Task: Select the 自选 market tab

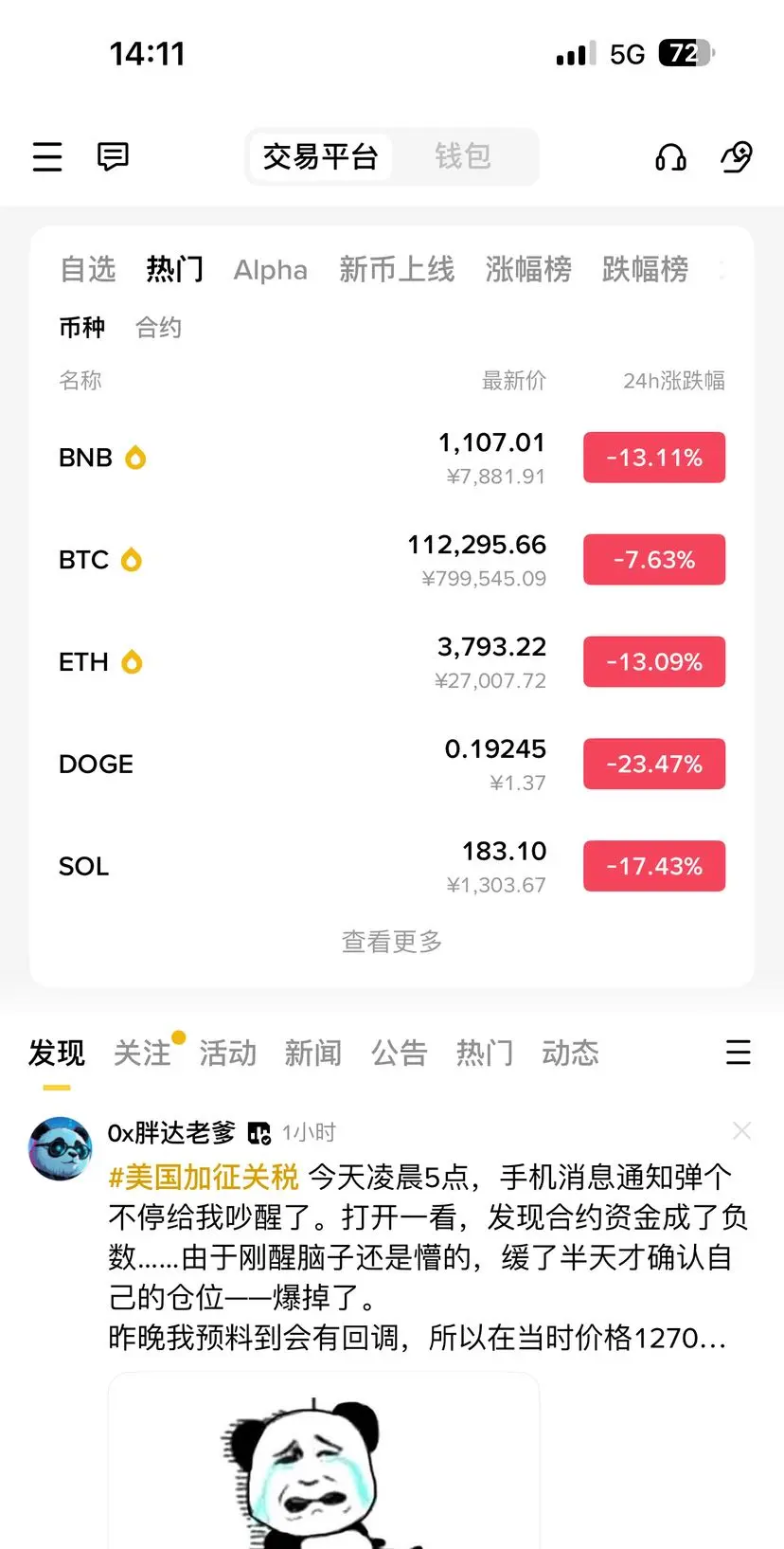Action: pos(87,270)
